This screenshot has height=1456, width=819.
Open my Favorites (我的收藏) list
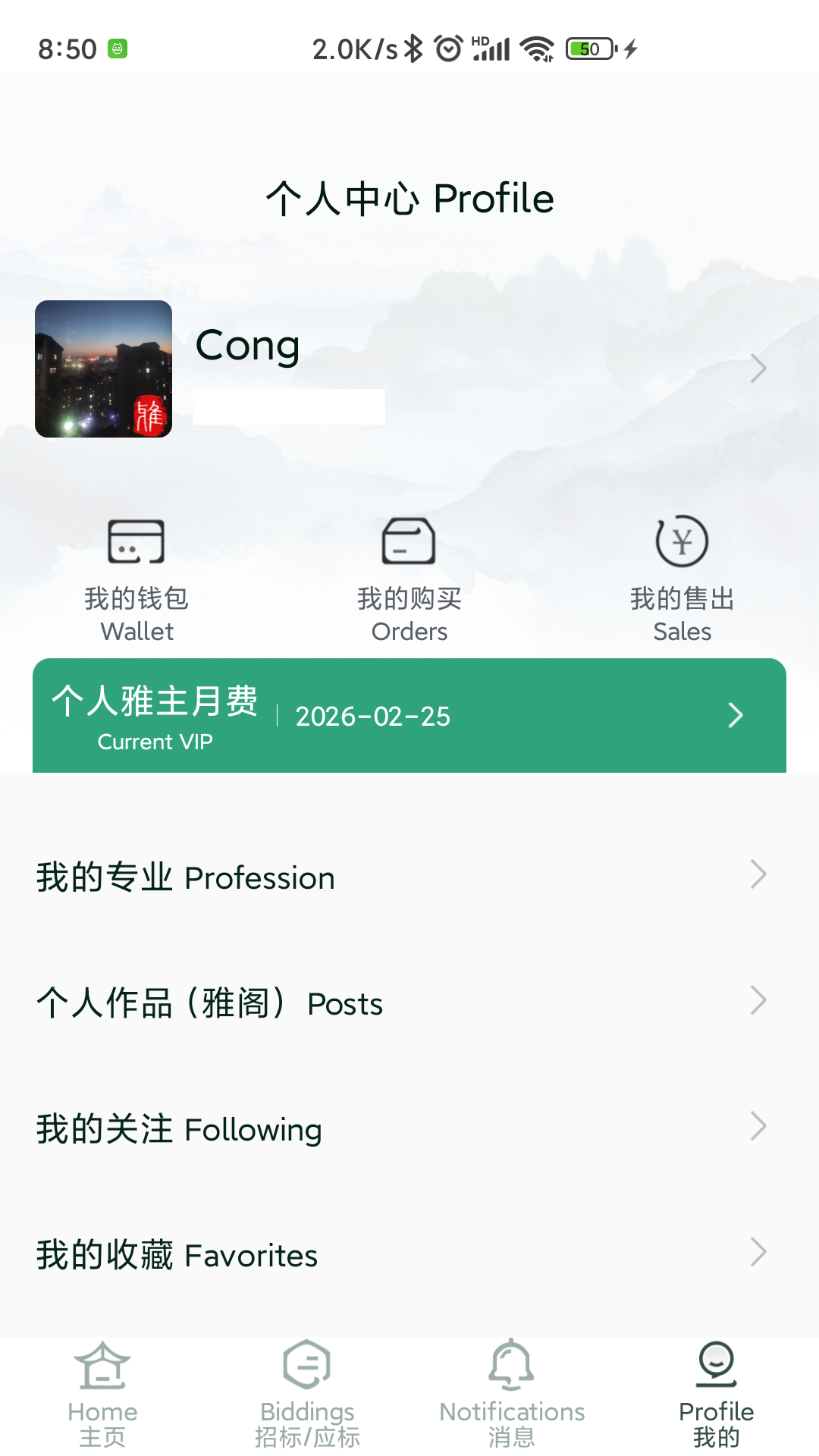point(177,1255)
